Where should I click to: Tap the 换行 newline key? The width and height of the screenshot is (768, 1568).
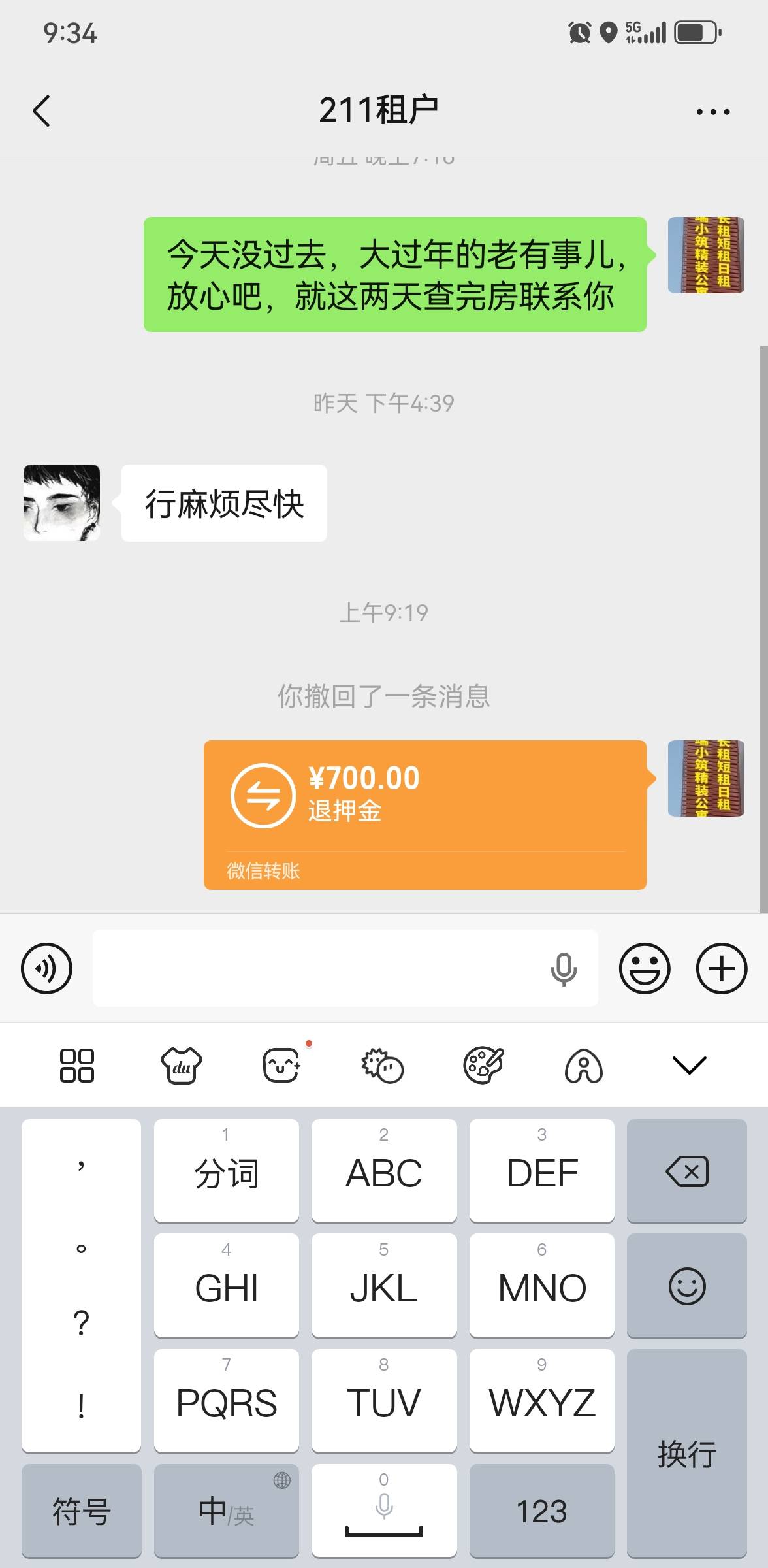pos(686,1454)
